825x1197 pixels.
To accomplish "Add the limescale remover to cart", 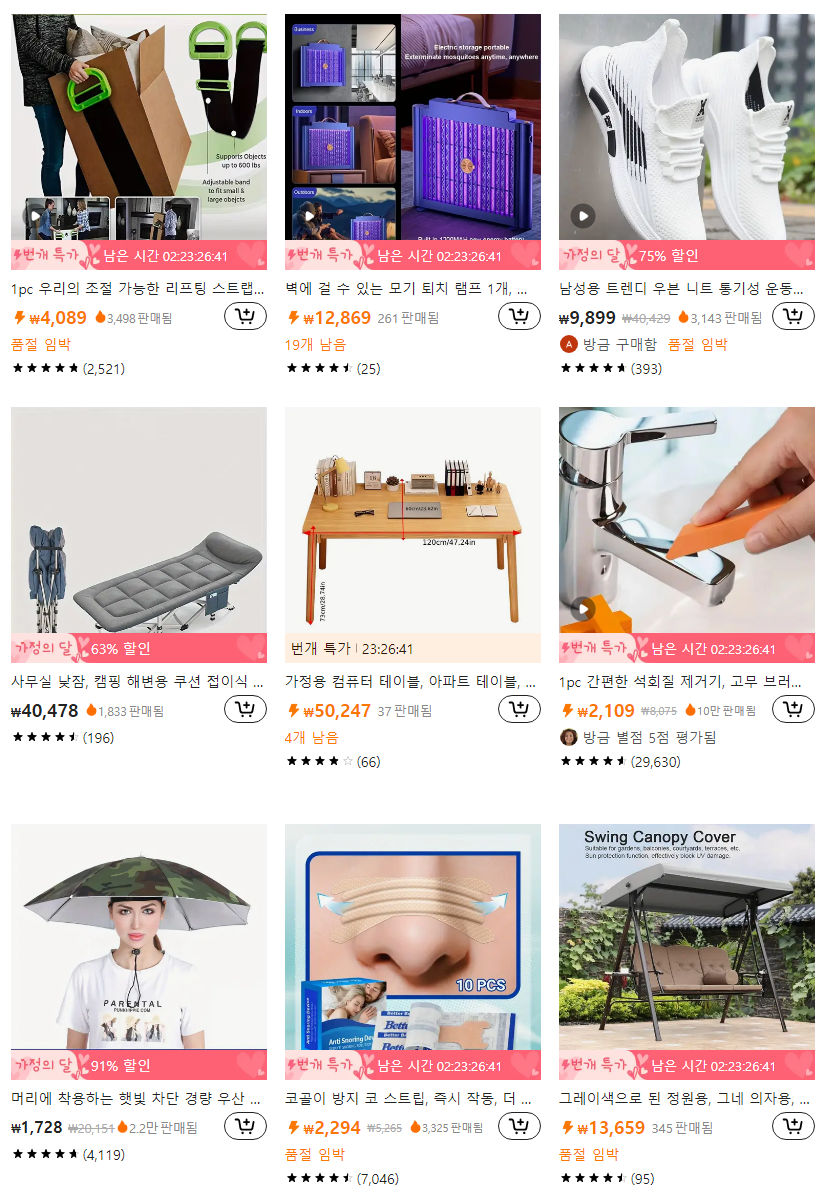I will pyautogui.click(x=792, y=709).
